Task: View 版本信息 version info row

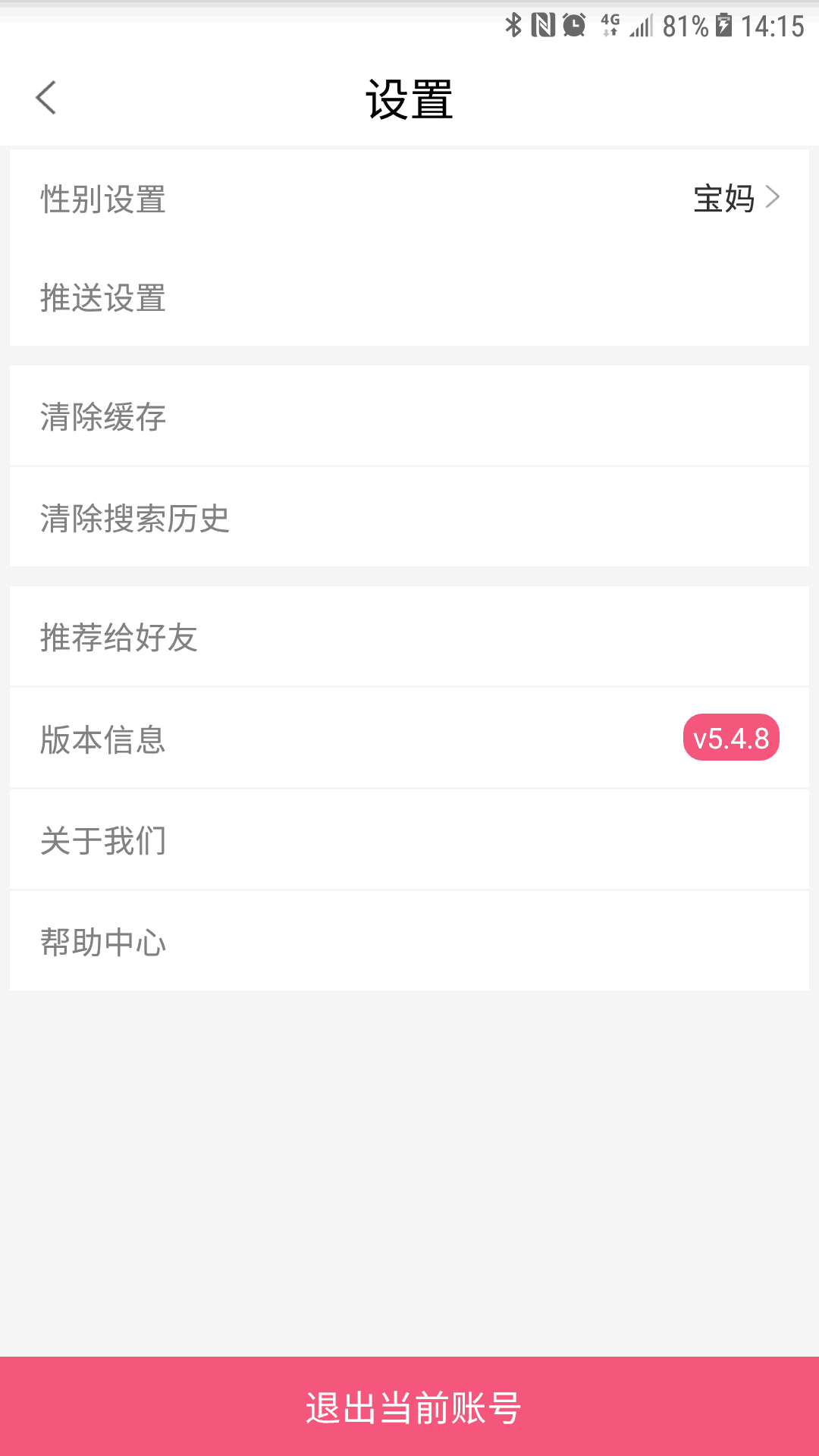Action: [x=409, y=738]
